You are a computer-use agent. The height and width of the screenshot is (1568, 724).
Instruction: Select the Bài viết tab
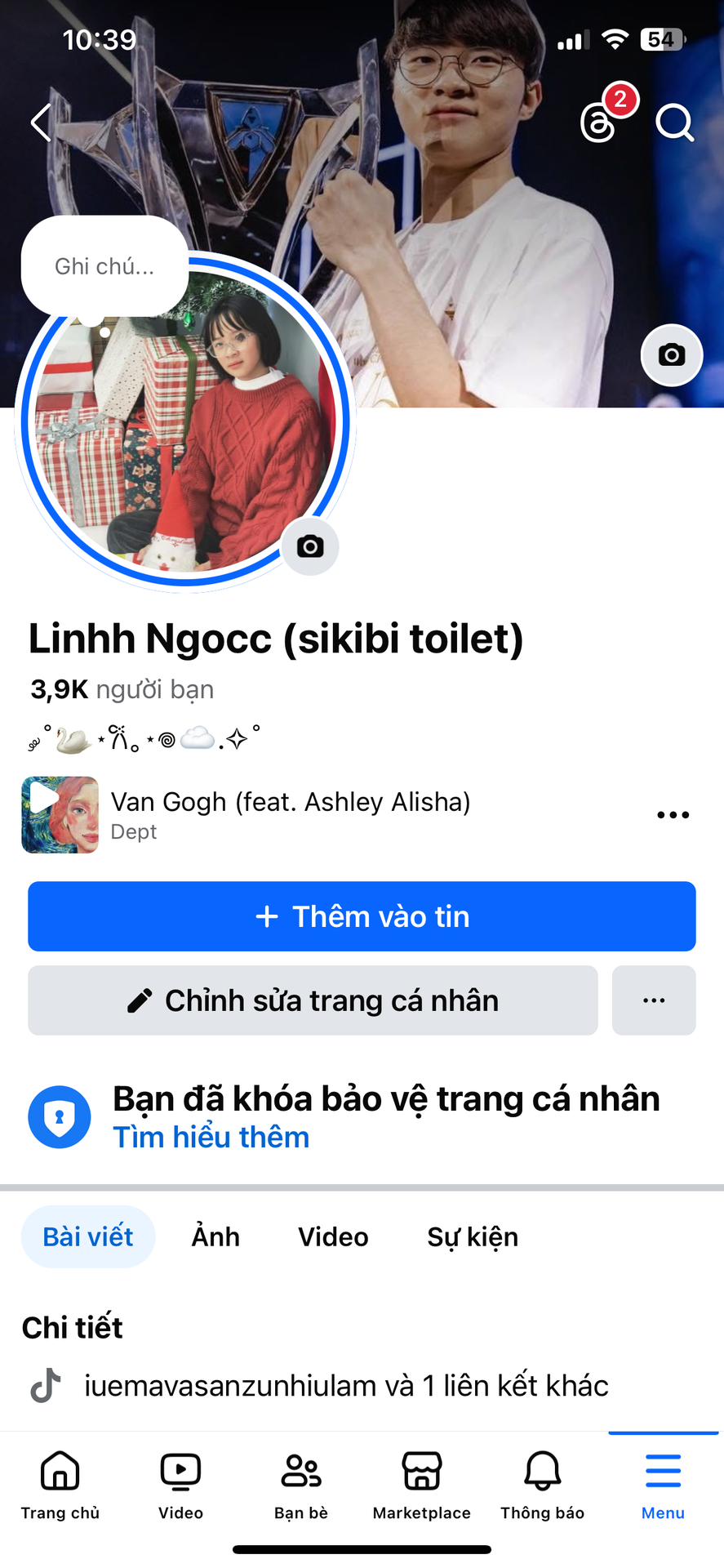[88, 1236]
